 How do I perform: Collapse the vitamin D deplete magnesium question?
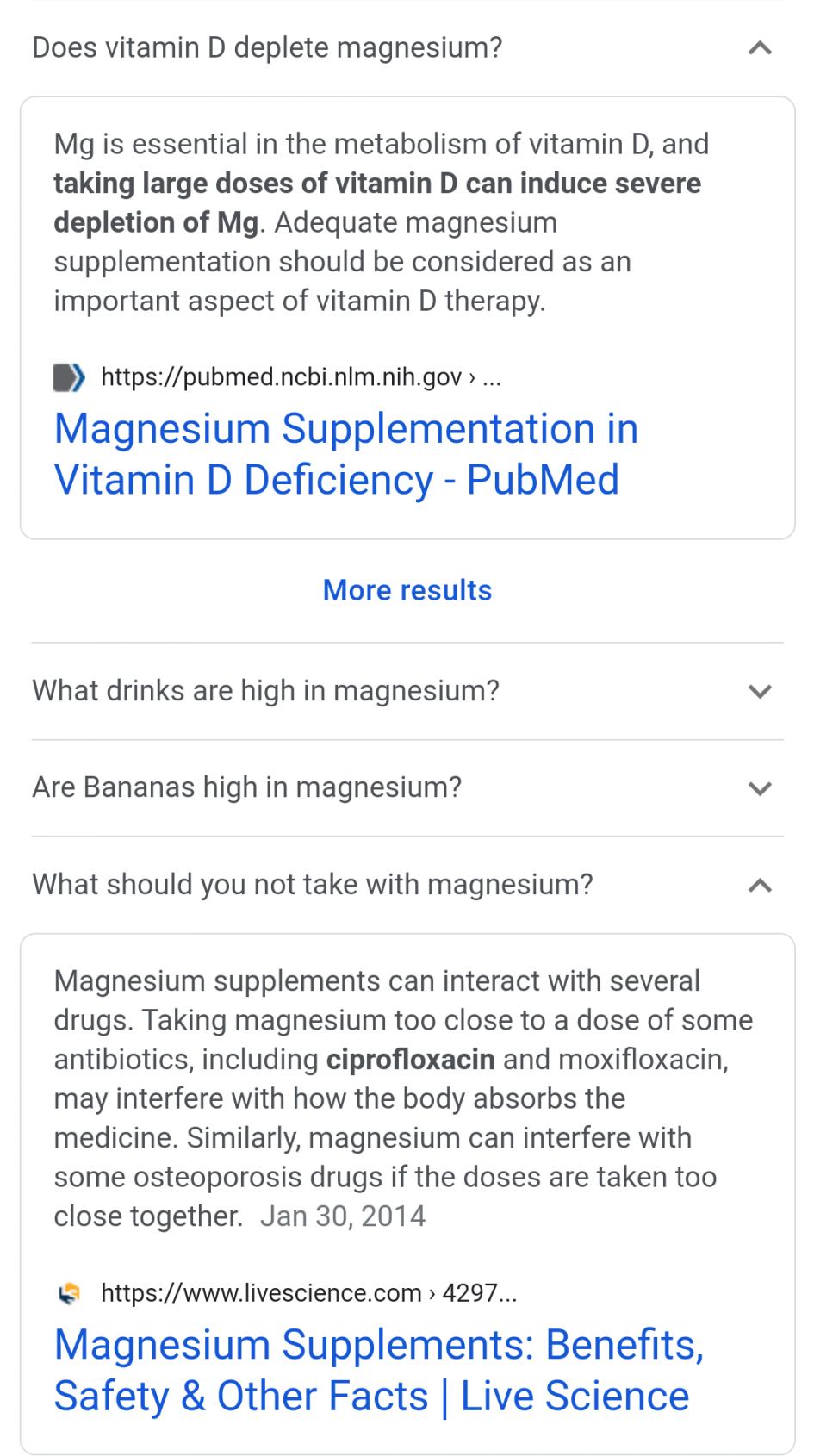tap(759, 48)
